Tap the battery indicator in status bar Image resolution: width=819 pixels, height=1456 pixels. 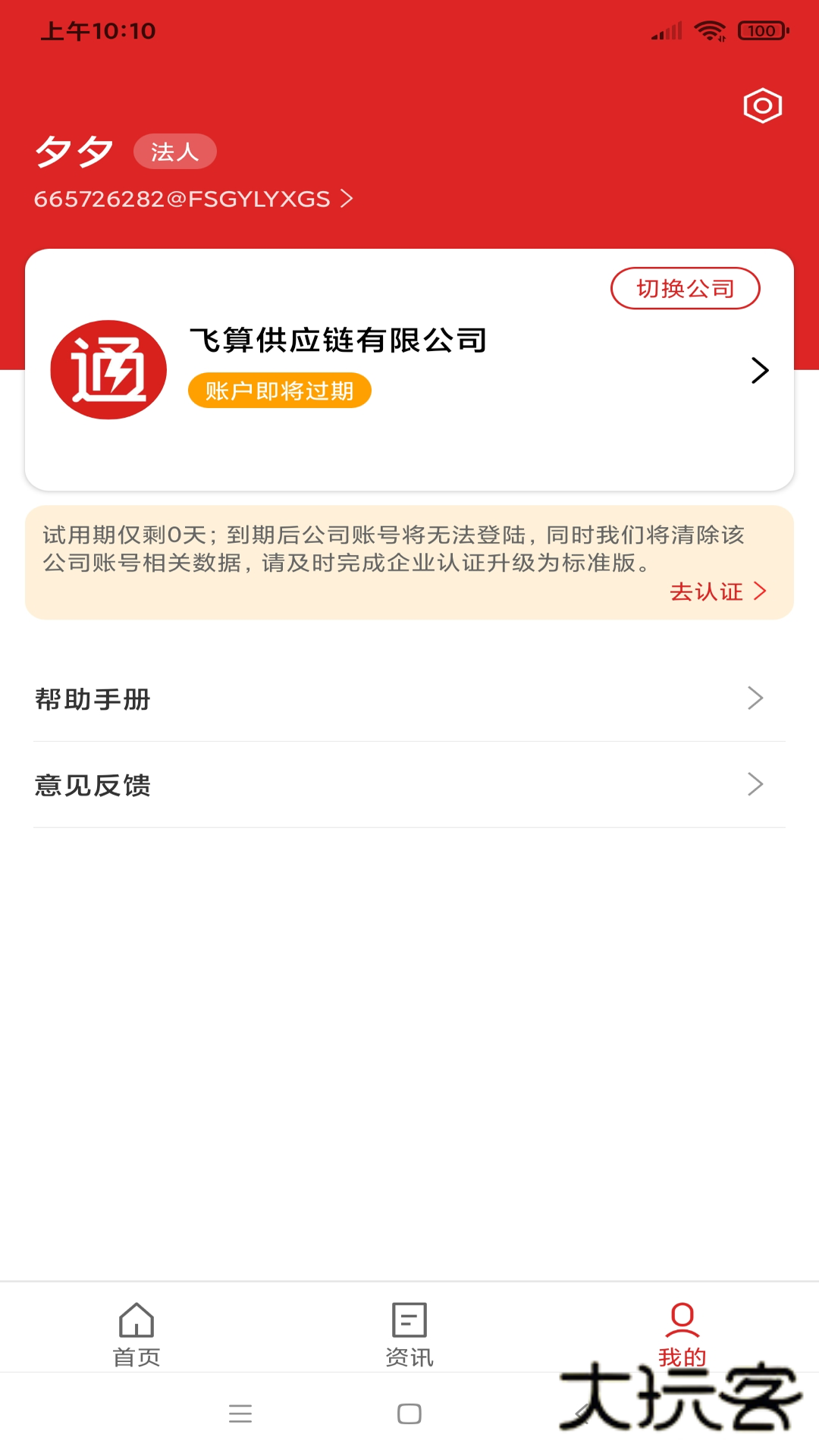(x=761, y=31)
